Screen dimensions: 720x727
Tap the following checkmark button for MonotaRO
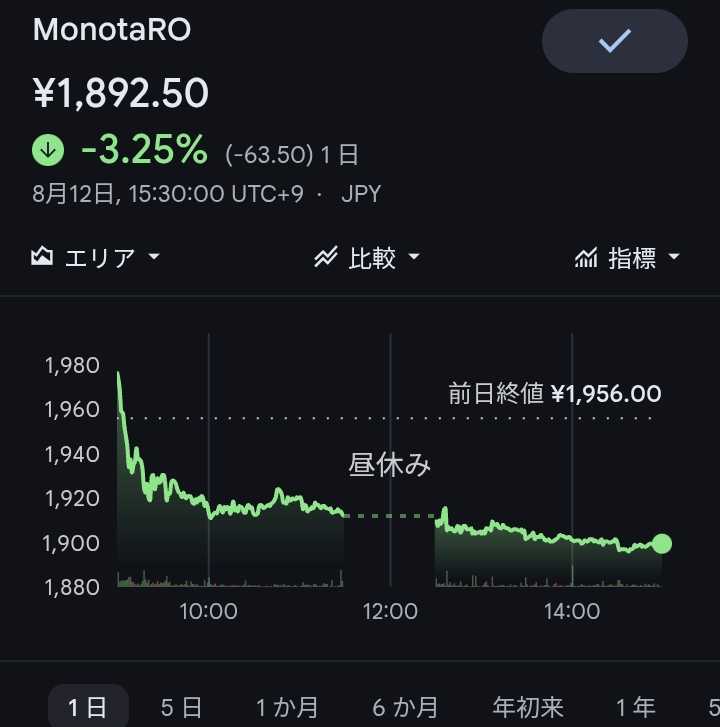[614, 41]
